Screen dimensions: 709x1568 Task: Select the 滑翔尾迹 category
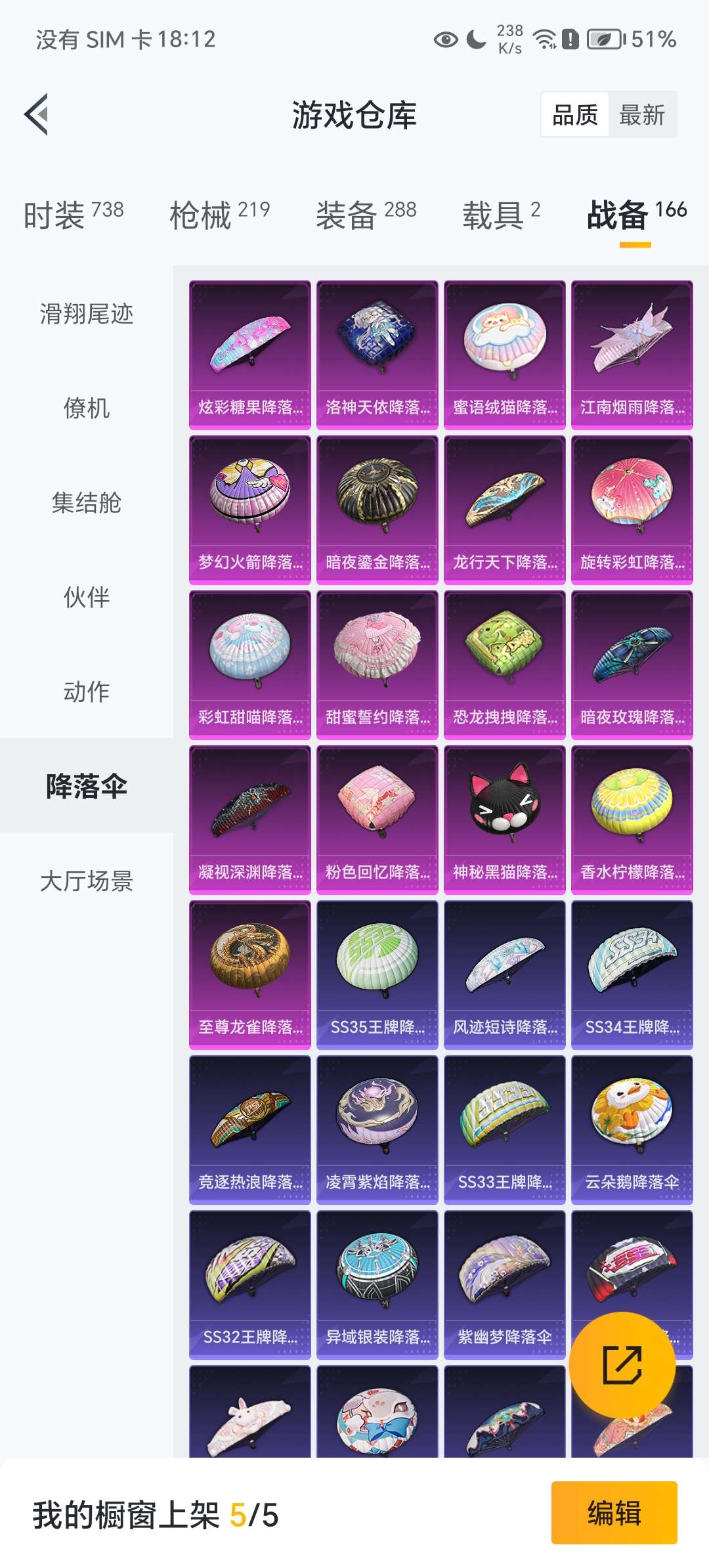coord(87,314)
